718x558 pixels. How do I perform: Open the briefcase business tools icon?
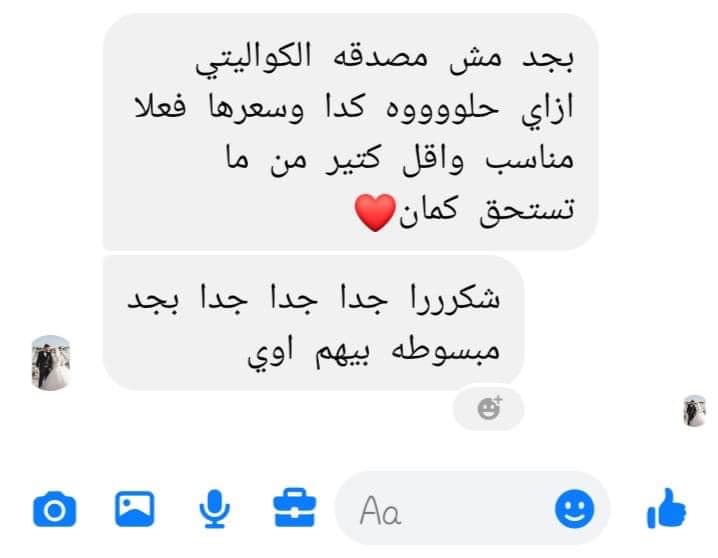294,510
